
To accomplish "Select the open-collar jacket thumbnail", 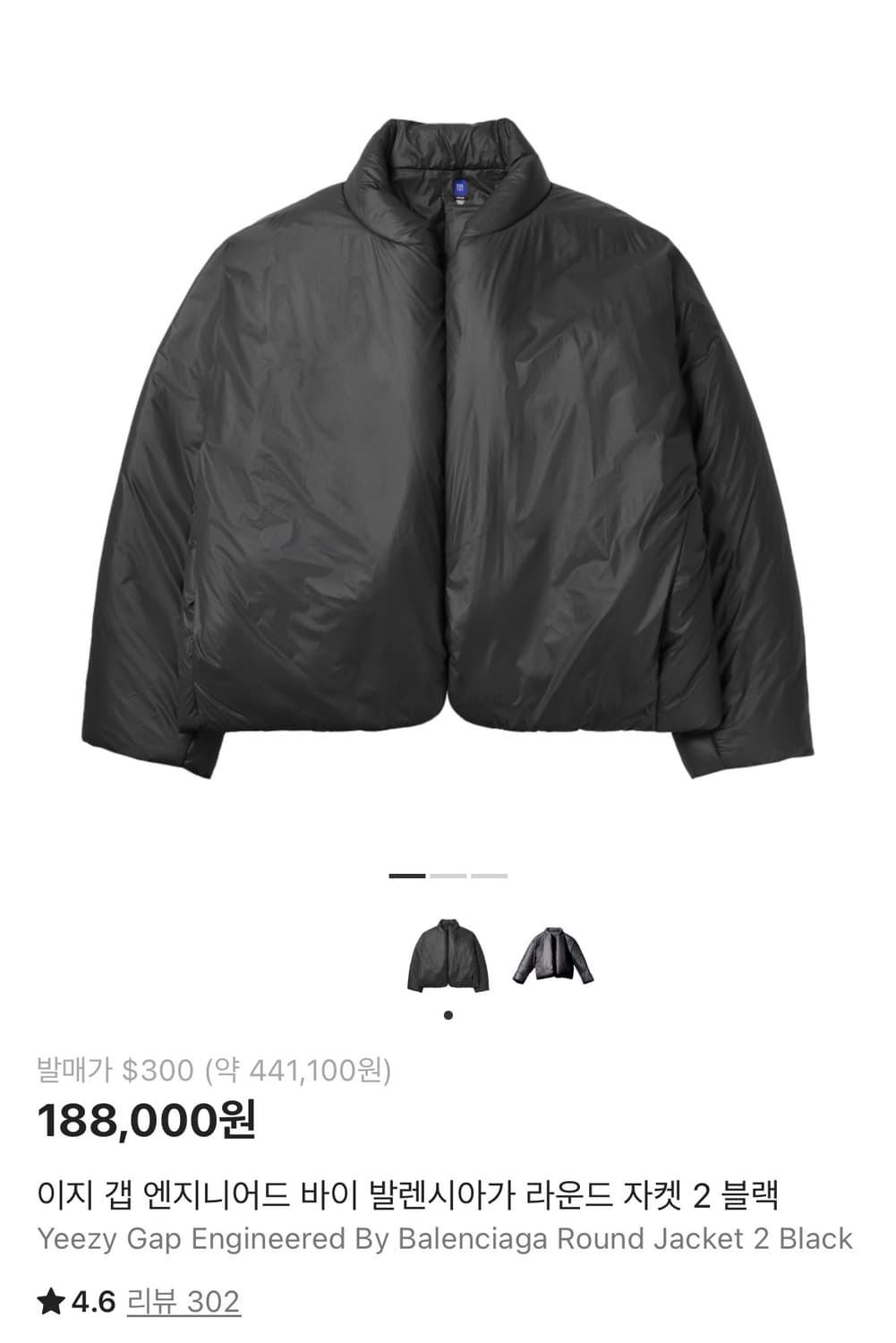I will pyautogui.click(x=552, y=956).
